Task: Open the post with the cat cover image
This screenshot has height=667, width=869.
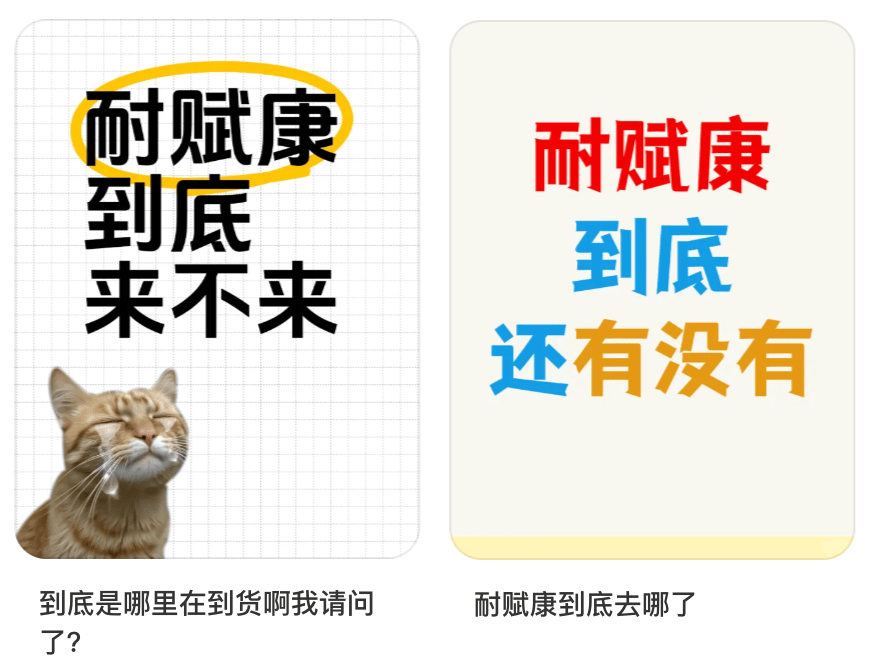Action: coord(217,290)
